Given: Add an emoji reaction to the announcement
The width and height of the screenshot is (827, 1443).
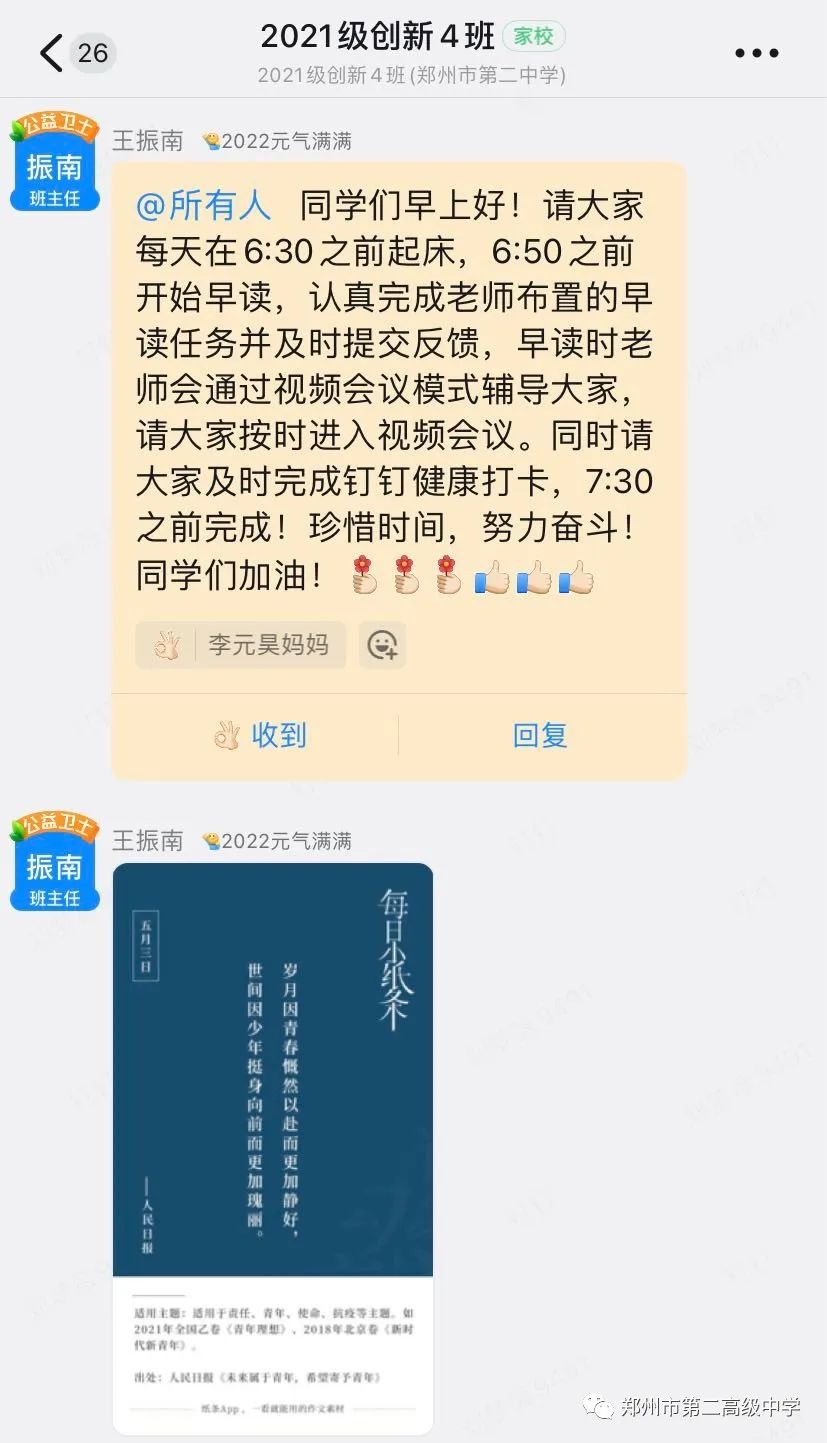Looking at the screenshot, I should tap(383, 645).
